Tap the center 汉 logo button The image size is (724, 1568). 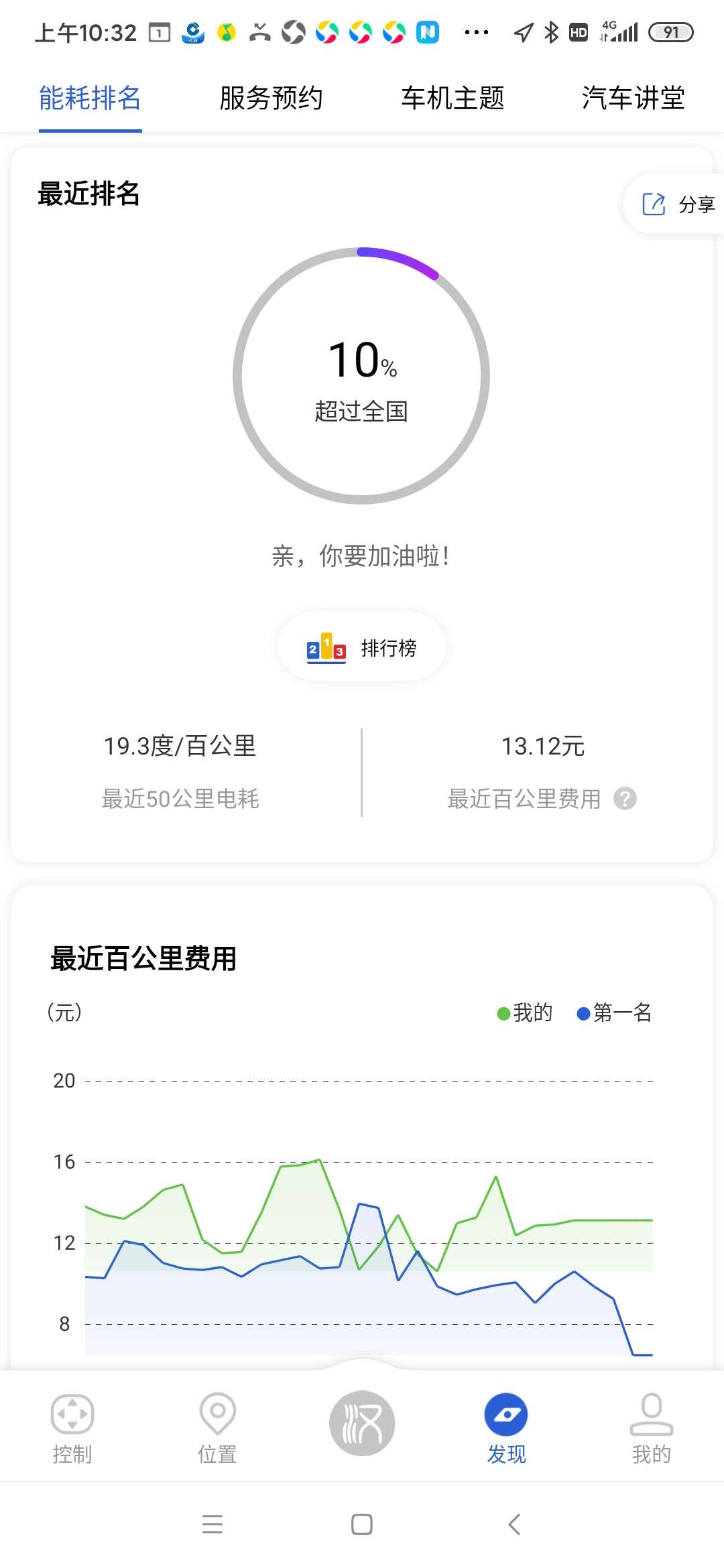point(362,1423)
